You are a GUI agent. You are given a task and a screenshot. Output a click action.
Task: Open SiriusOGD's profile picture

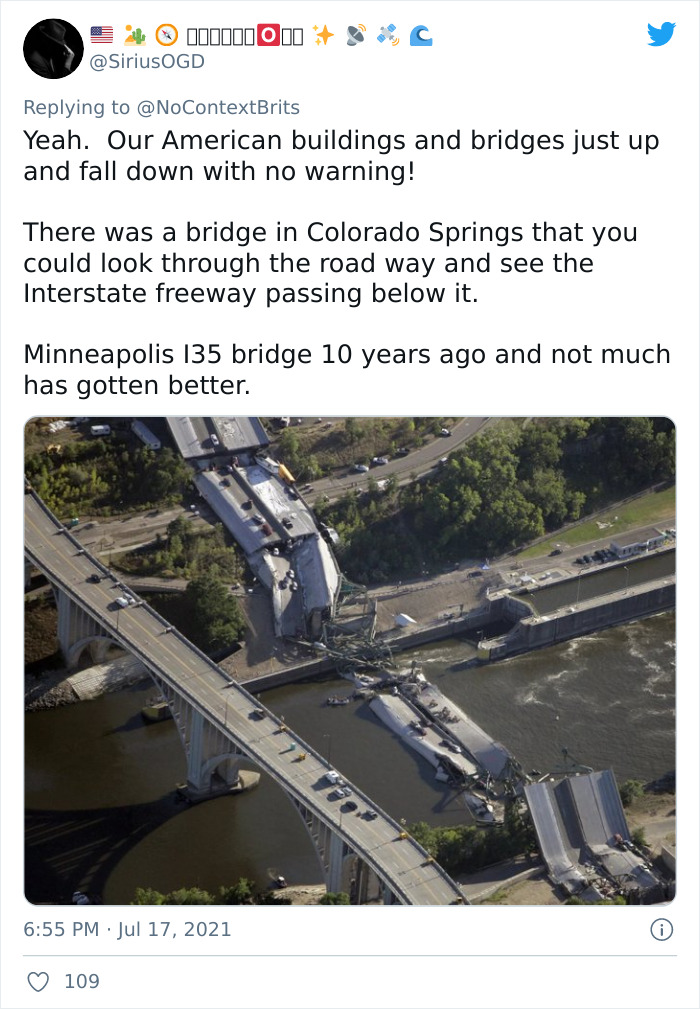(x=53, y=48)
